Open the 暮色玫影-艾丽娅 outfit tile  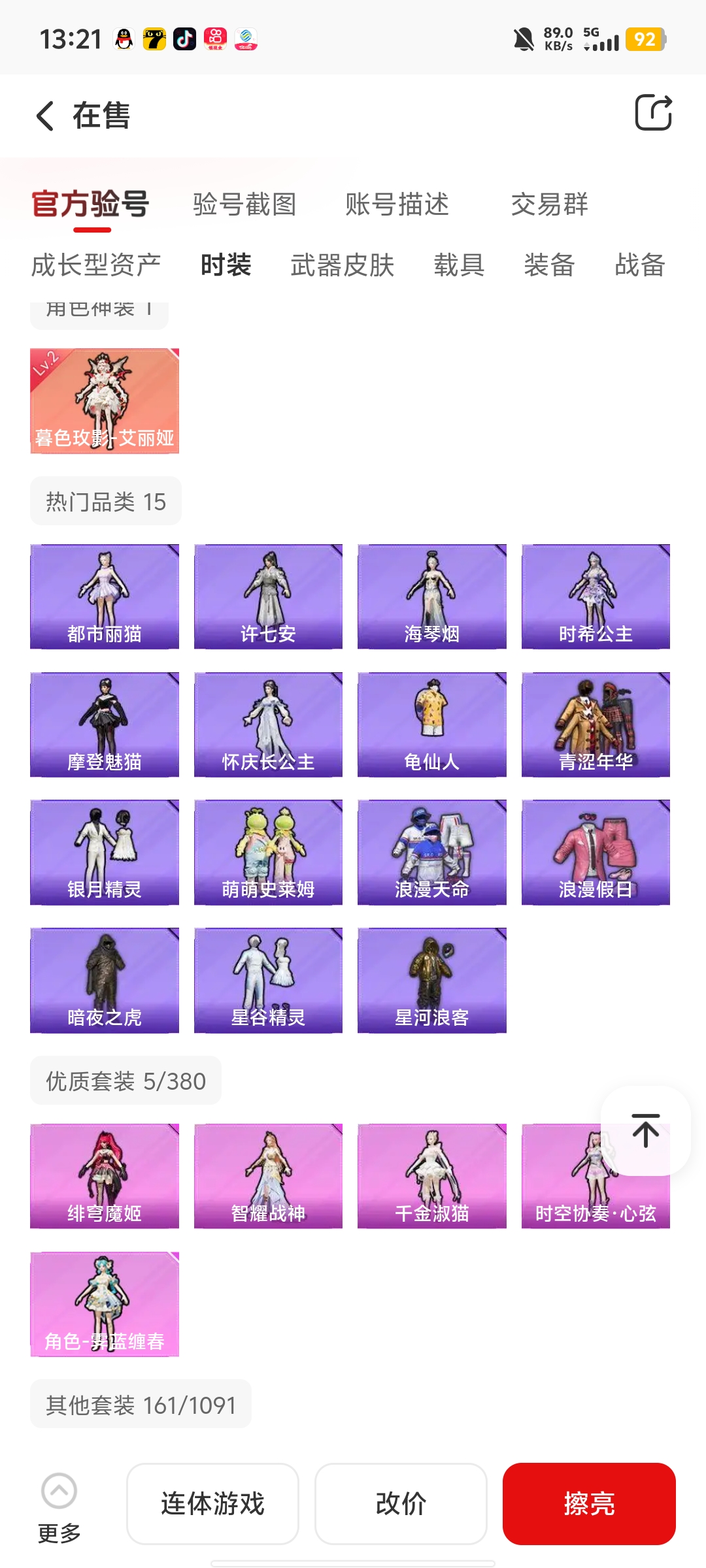(105, 400)
